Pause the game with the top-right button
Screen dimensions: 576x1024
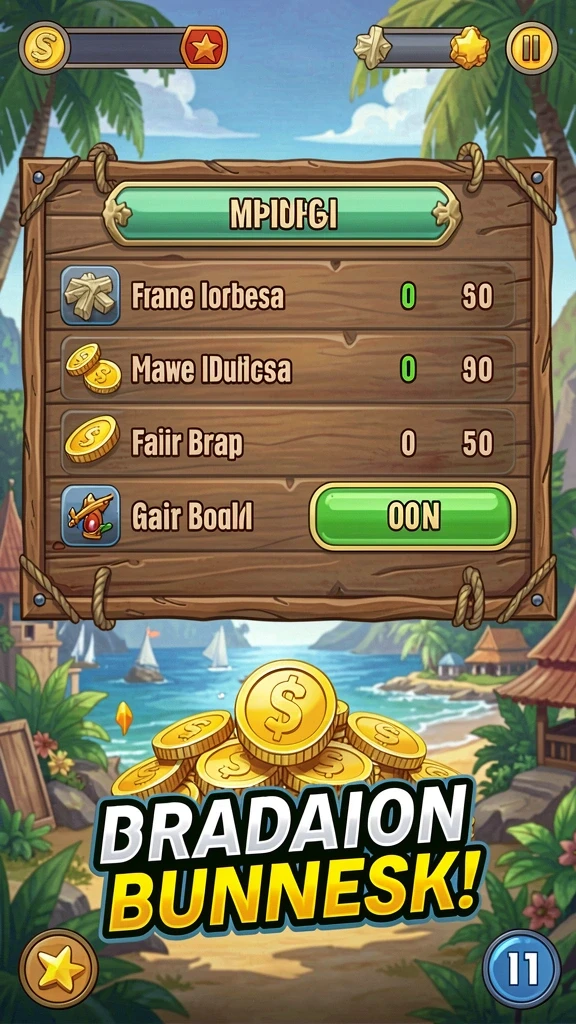pyautogui.click(x=532, y=48)
